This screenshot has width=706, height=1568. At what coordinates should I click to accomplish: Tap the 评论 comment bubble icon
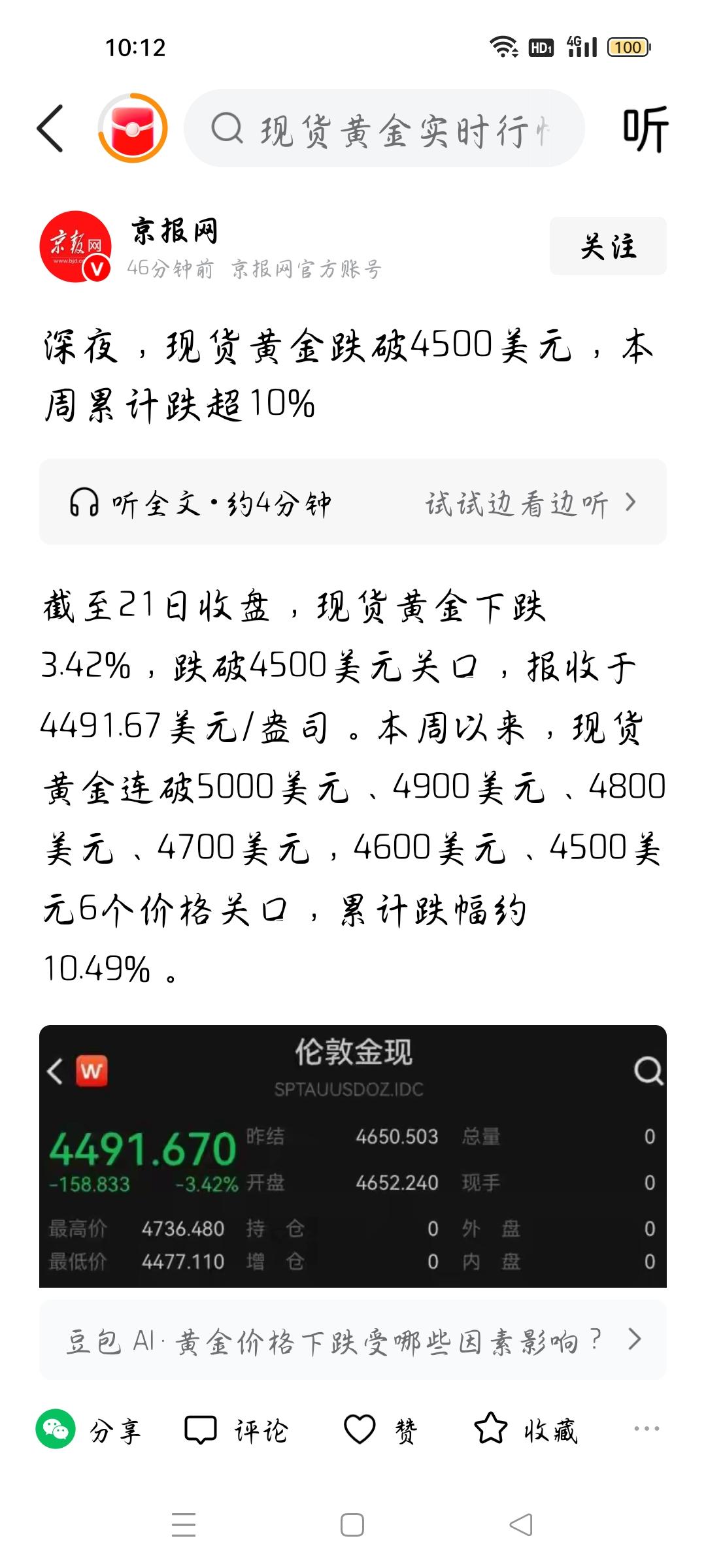point(203,1428)
